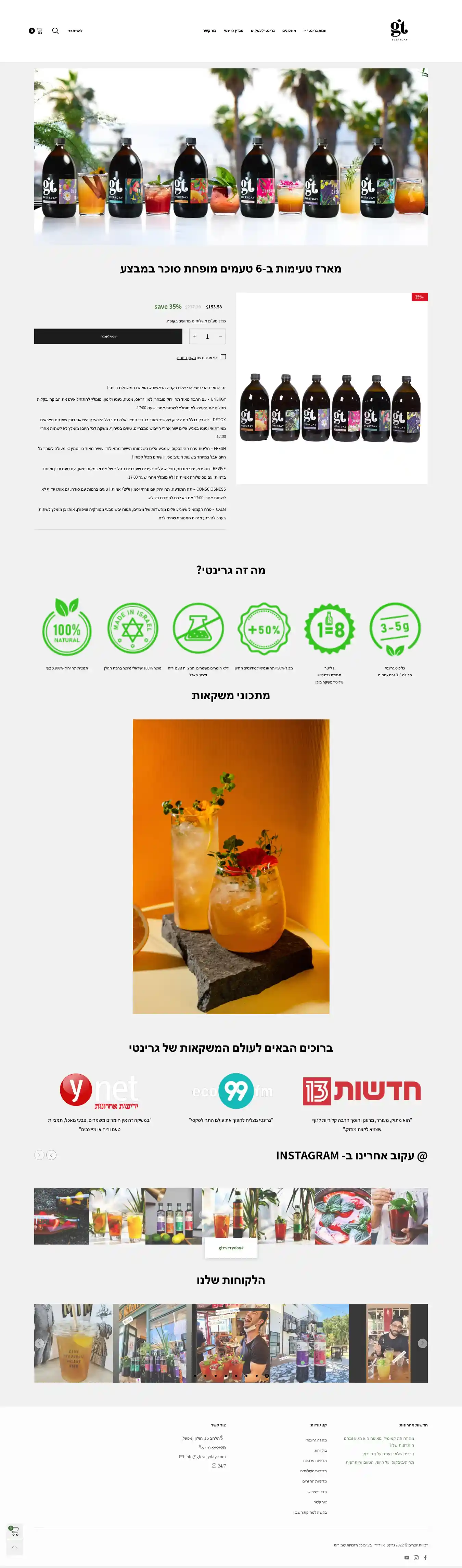Open גרינטי לעסקים in the top menu

click(x=263, y=31)
